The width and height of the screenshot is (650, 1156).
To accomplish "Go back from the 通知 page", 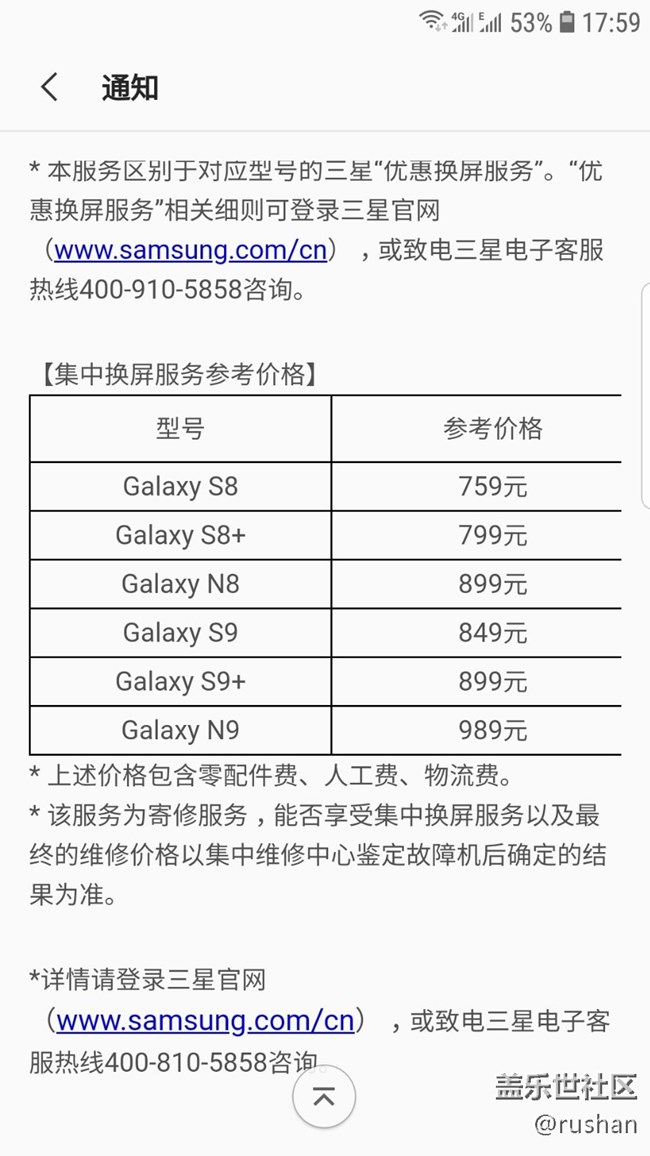I will click(x=49, y=87).
